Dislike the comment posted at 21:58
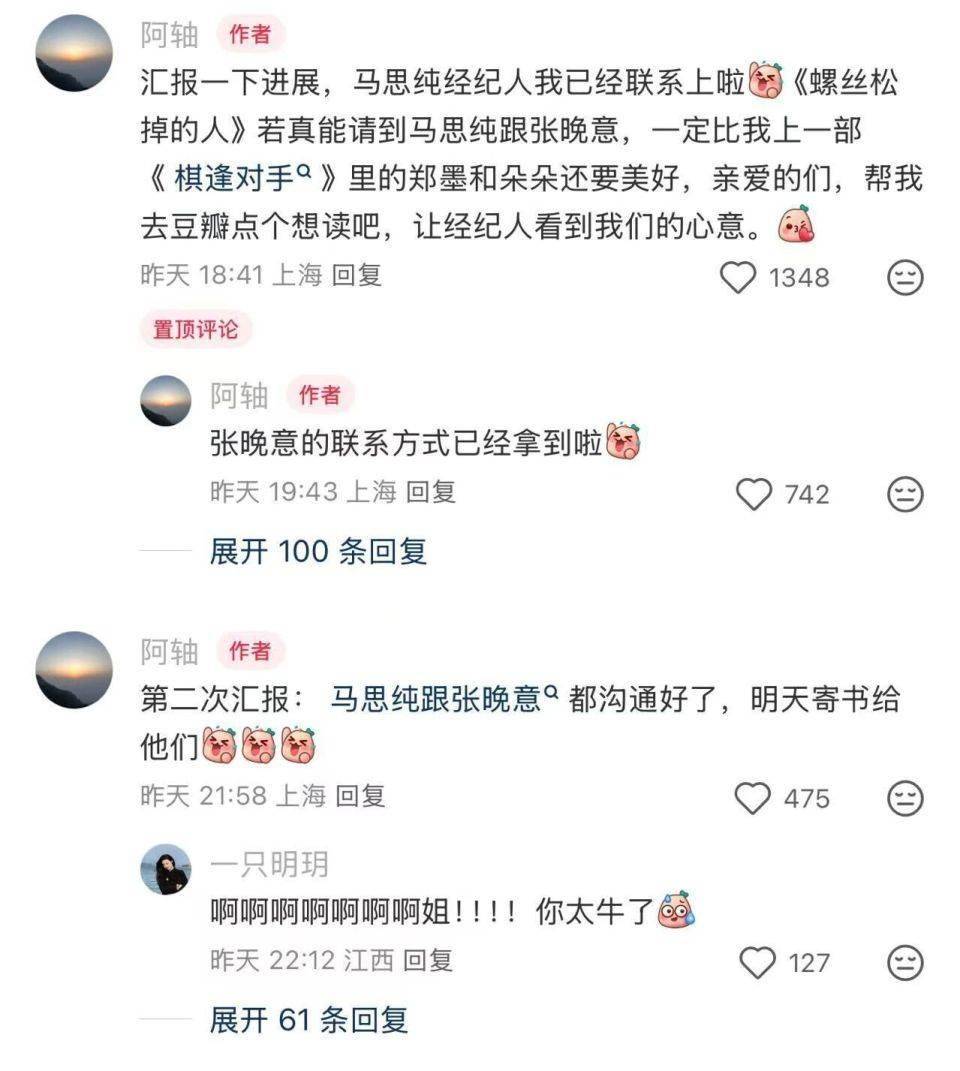960x1071 pixels. point(905,798)
